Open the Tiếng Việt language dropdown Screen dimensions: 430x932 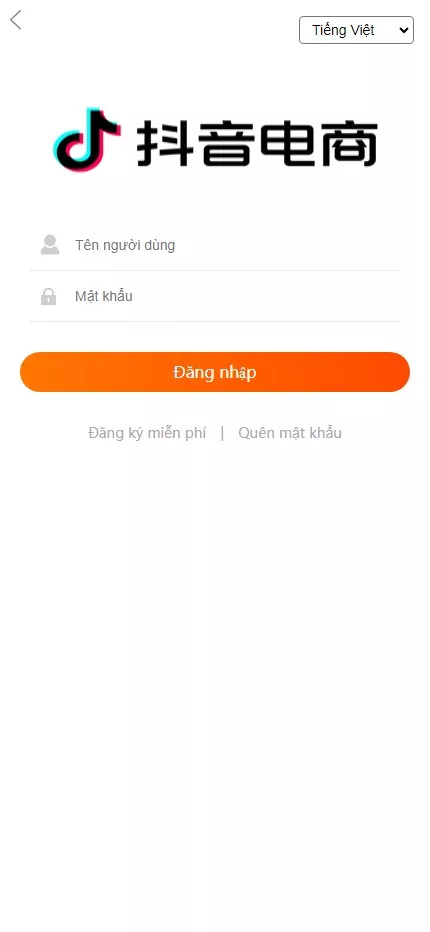(356, 30)
